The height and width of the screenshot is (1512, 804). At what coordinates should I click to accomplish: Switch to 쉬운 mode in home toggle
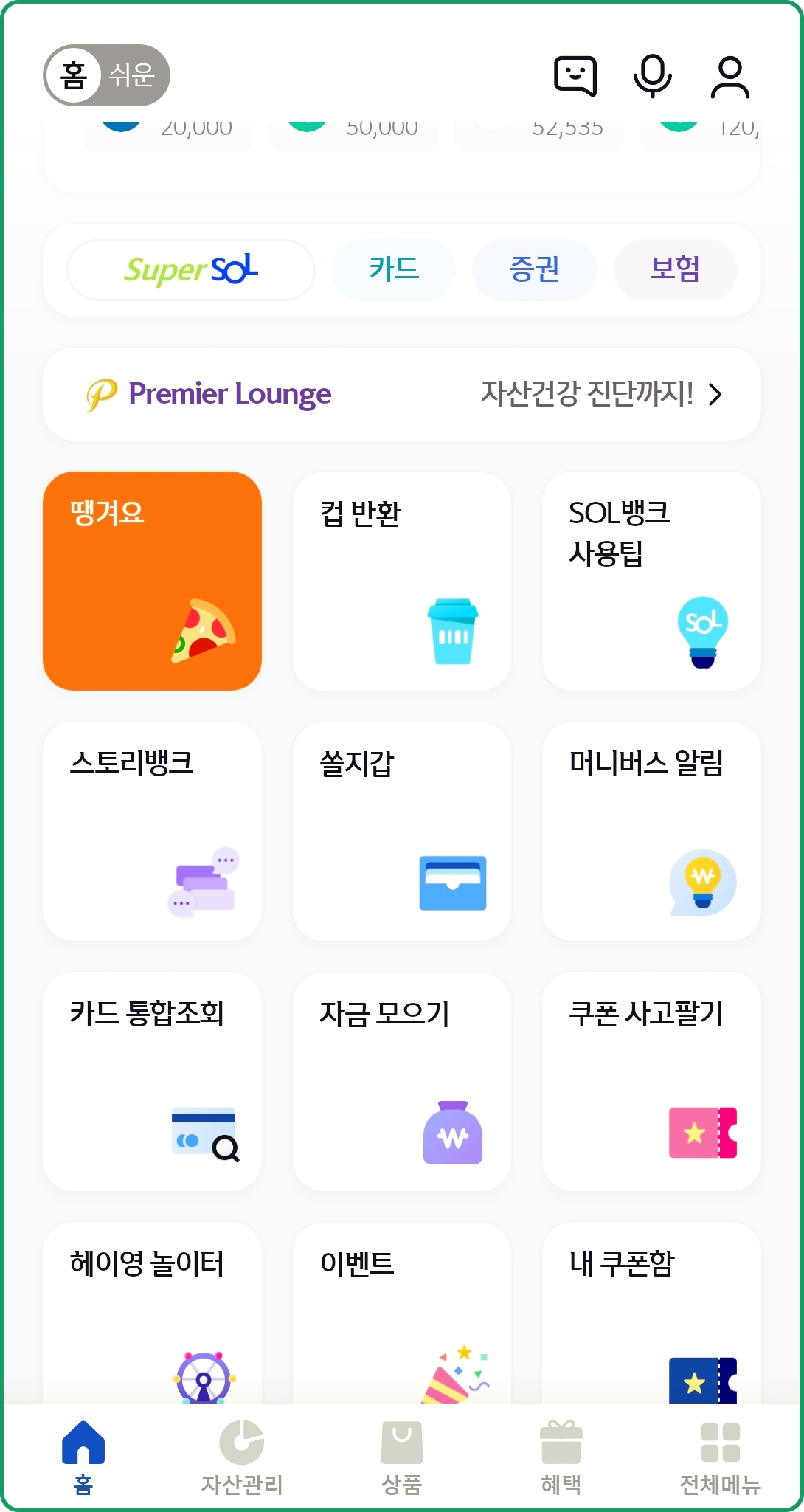(131, 76)
